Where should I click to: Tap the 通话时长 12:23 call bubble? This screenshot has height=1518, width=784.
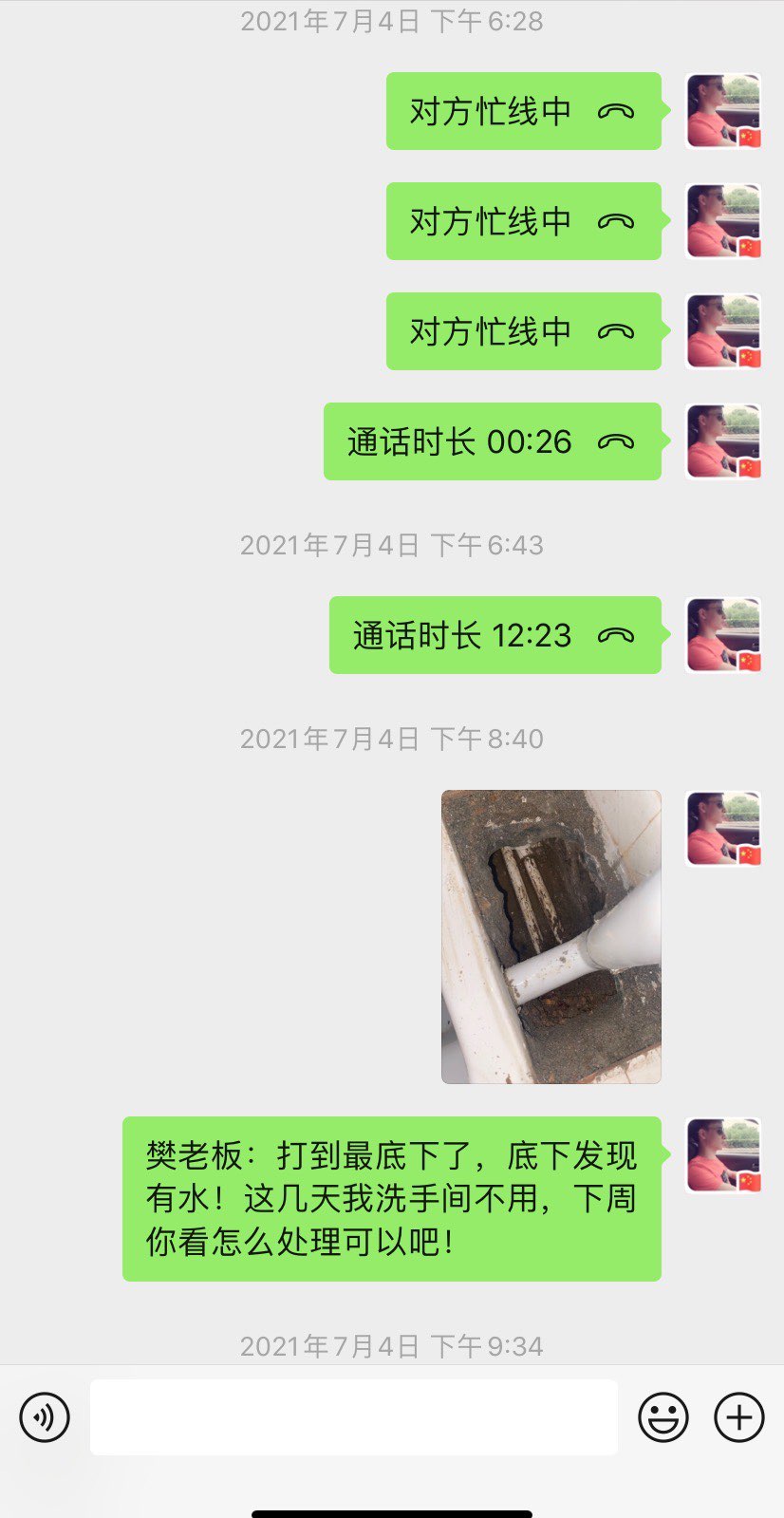point(495,635)
